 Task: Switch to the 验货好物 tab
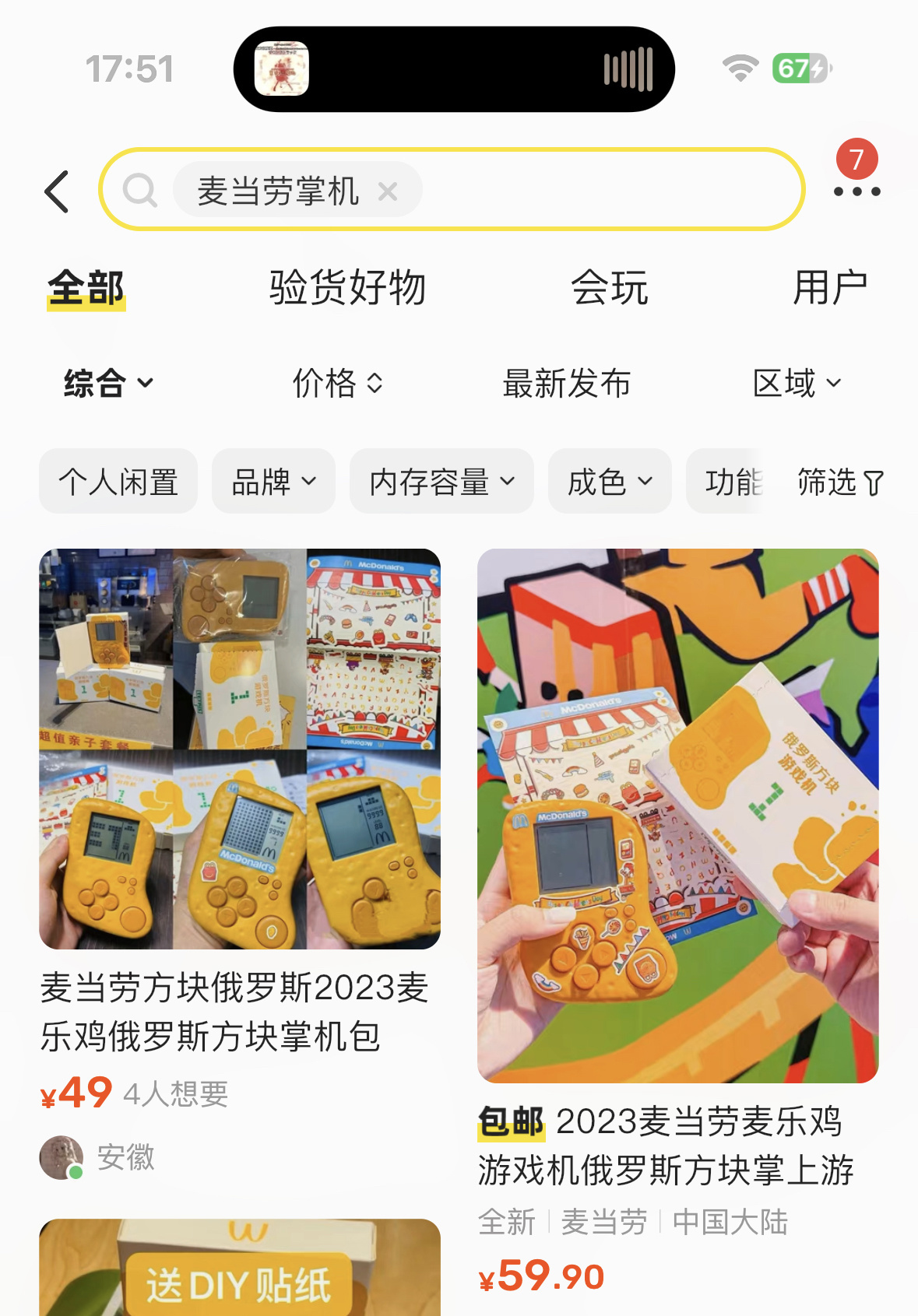tap(347, 288)
